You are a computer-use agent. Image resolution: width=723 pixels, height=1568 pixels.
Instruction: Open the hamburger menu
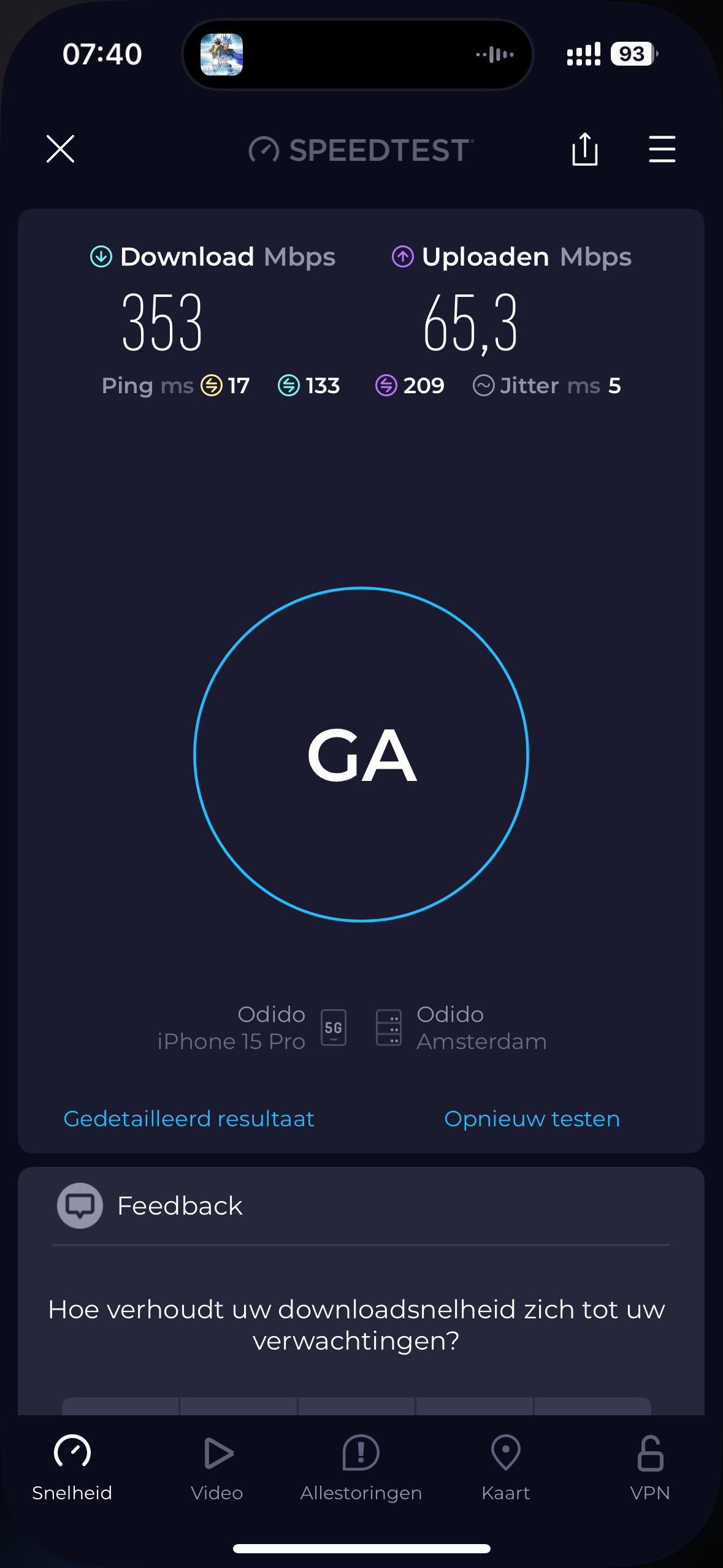[662, 149]
